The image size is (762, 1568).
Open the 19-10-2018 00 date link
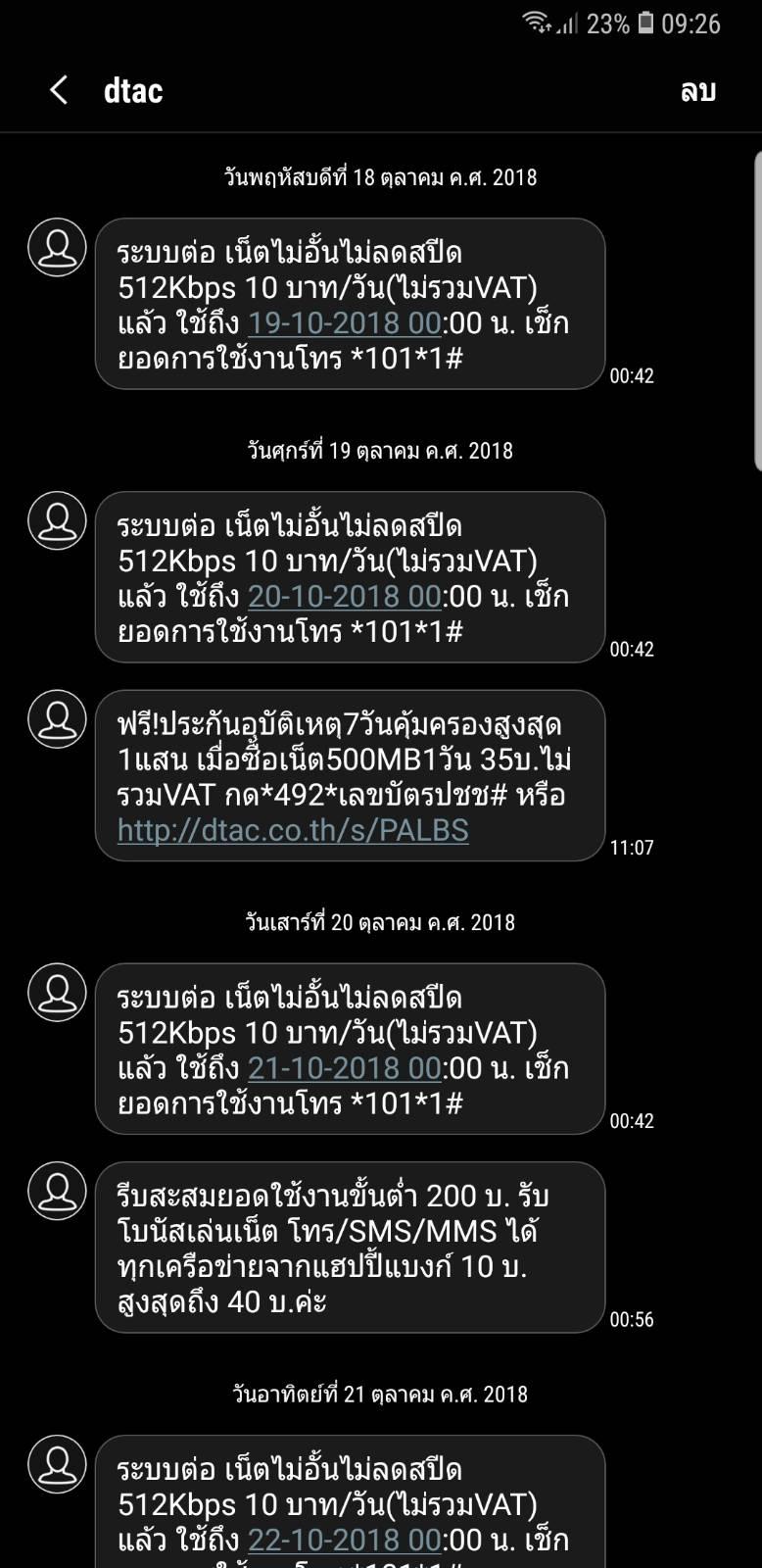pos(345,322)
